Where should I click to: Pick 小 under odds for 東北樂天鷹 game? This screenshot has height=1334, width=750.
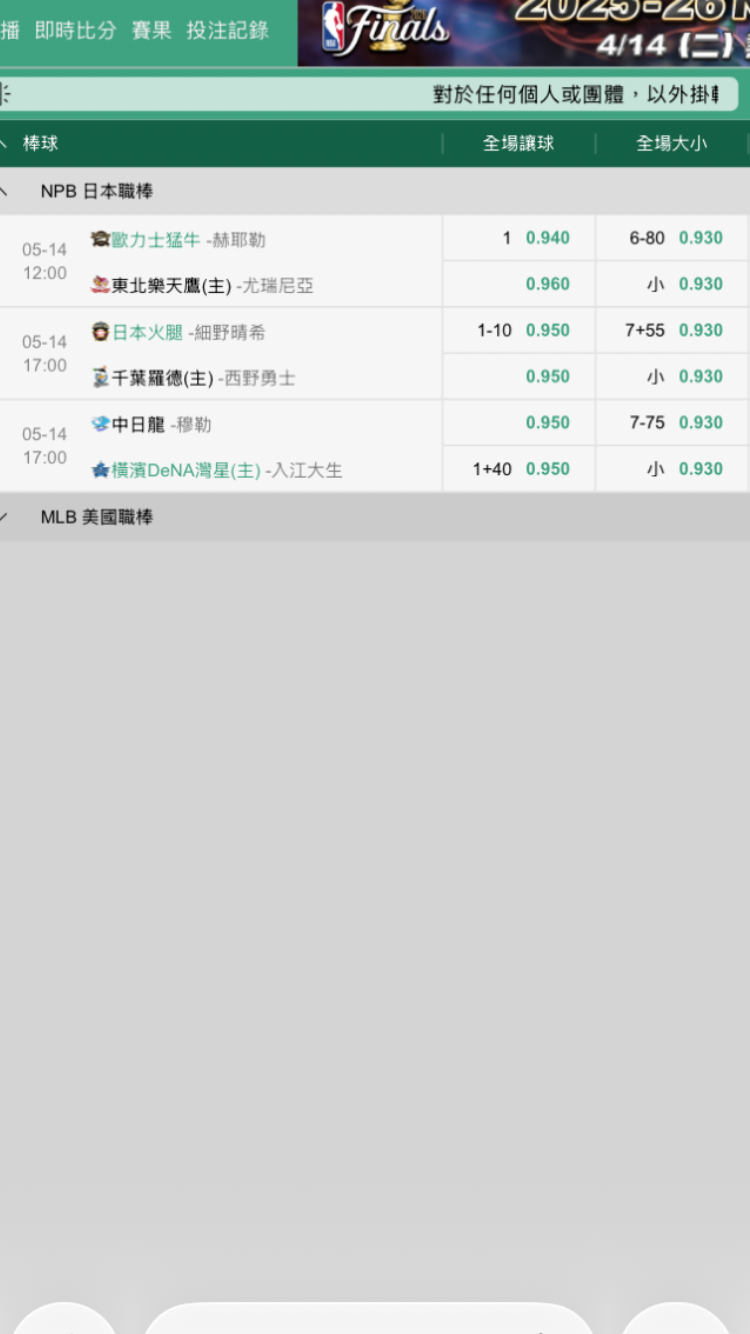[x=672, y=284]
